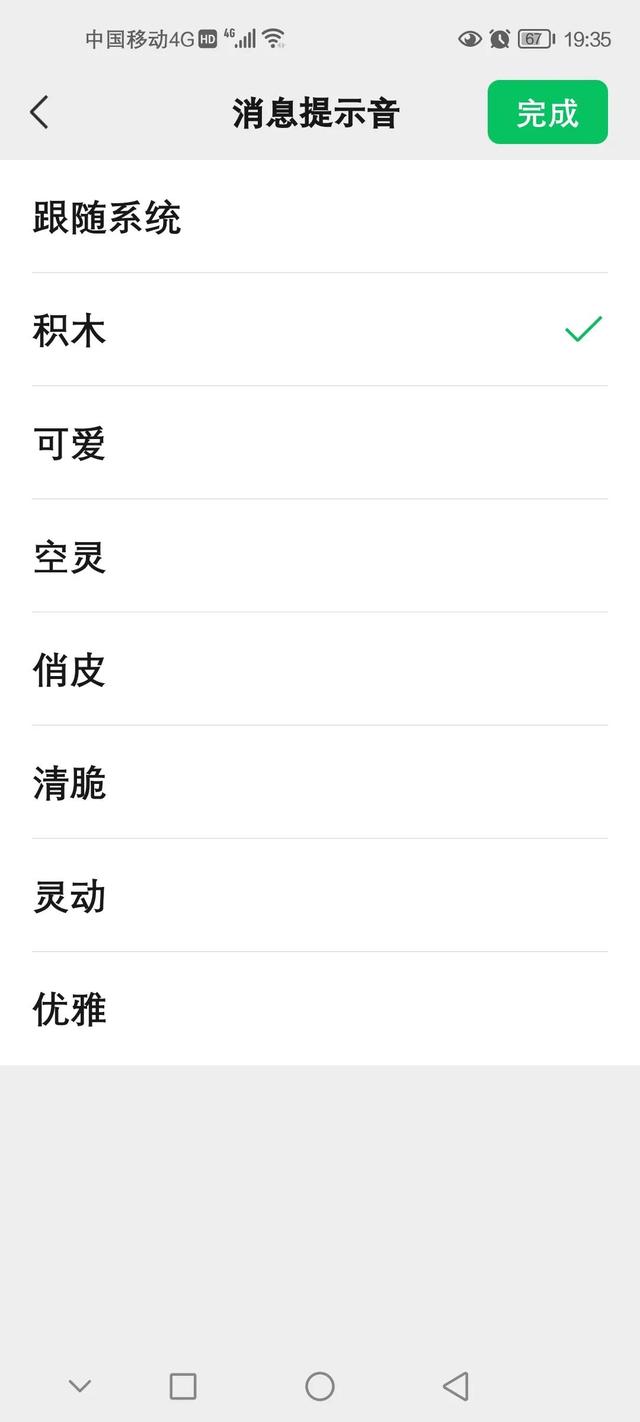
Task: Open recent apps with the square button
Action: (x=183, y=1386)
